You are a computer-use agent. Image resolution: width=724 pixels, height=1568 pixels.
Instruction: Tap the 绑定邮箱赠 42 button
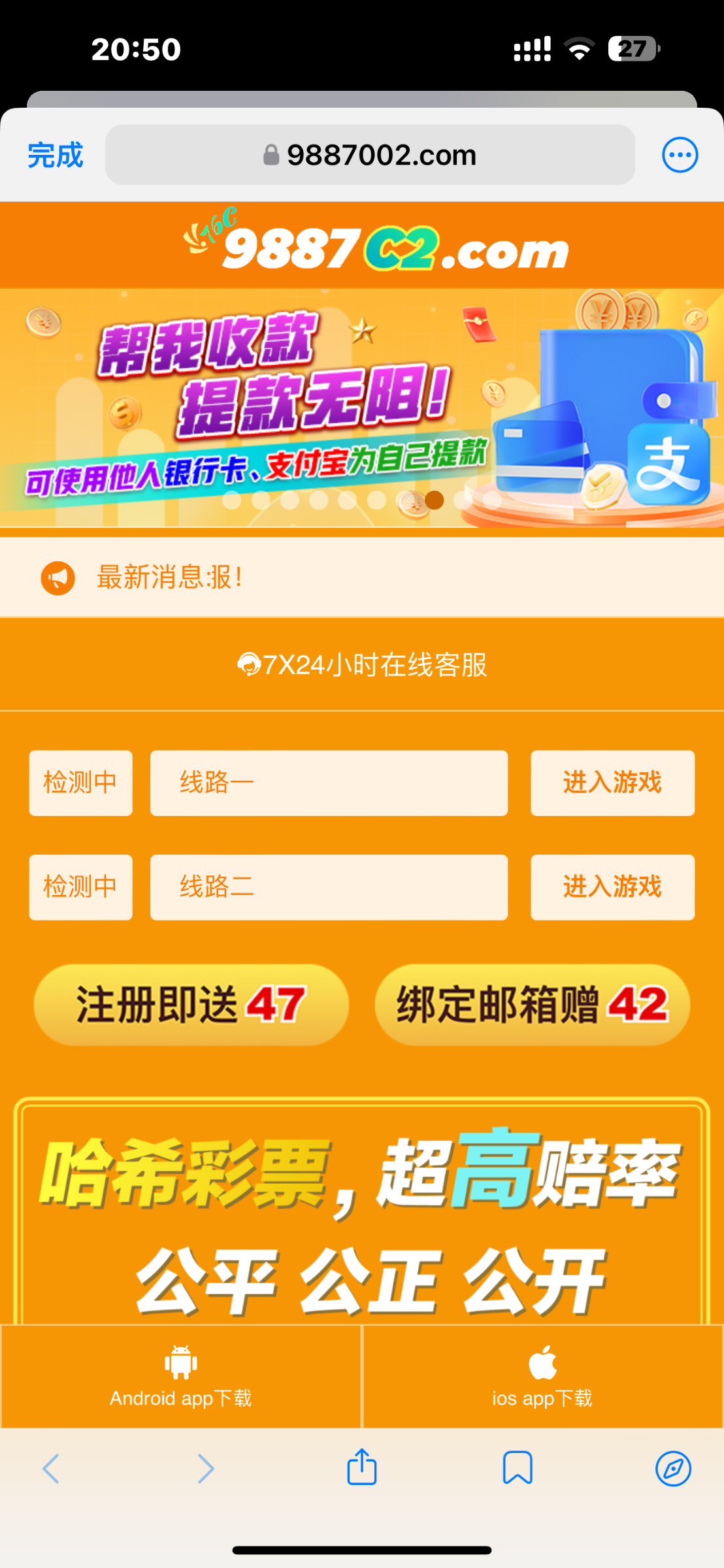[x=533, y=1005]
